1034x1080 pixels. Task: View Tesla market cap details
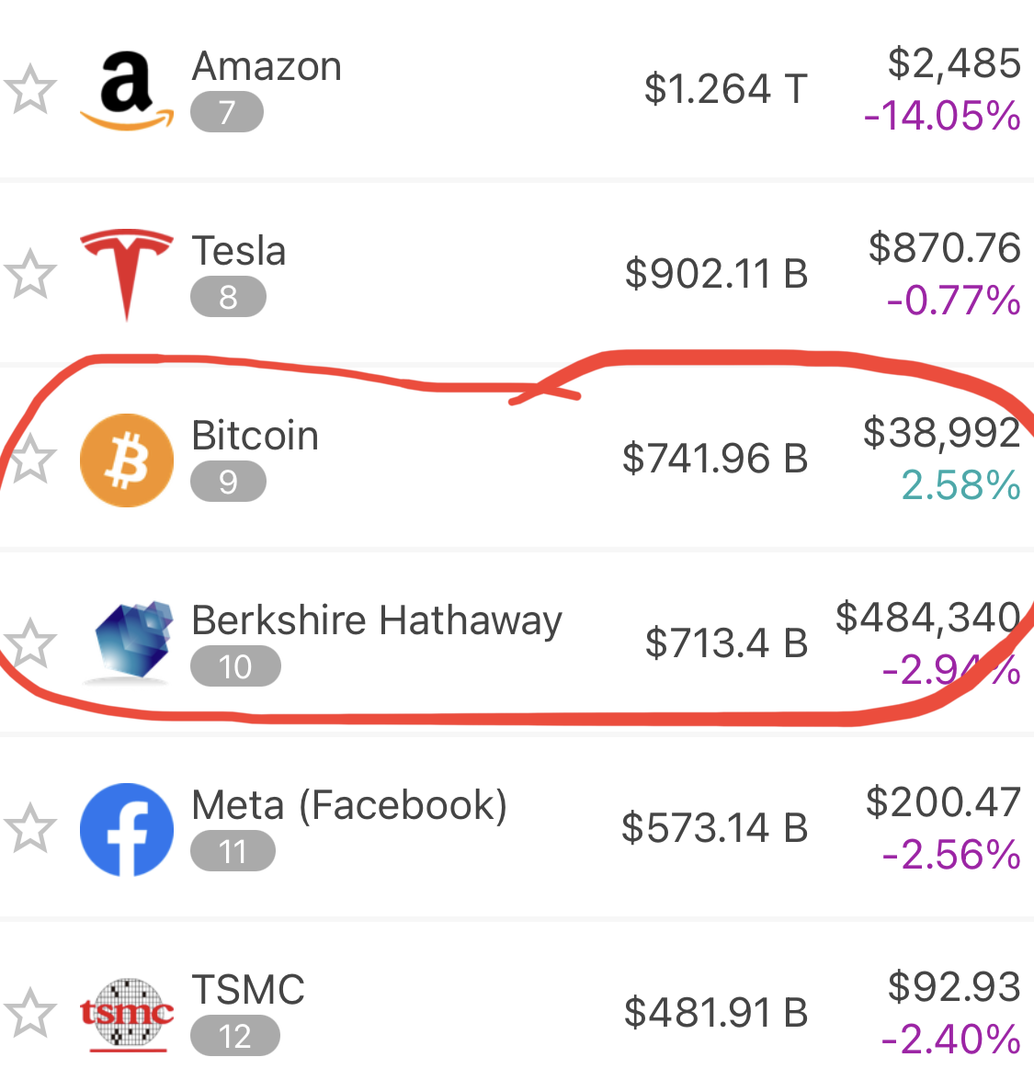[716, 273]
